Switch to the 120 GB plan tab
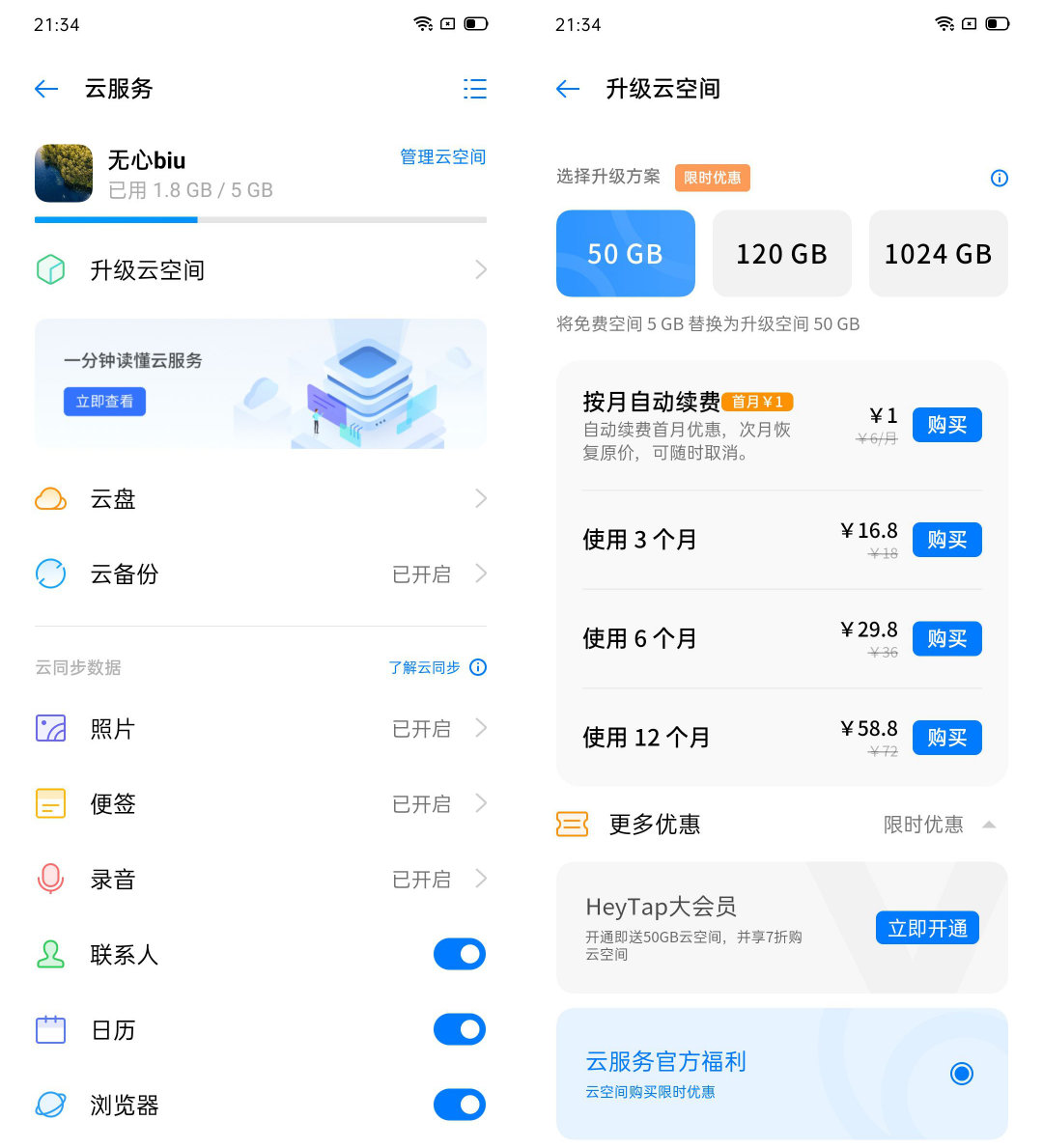 782,253
